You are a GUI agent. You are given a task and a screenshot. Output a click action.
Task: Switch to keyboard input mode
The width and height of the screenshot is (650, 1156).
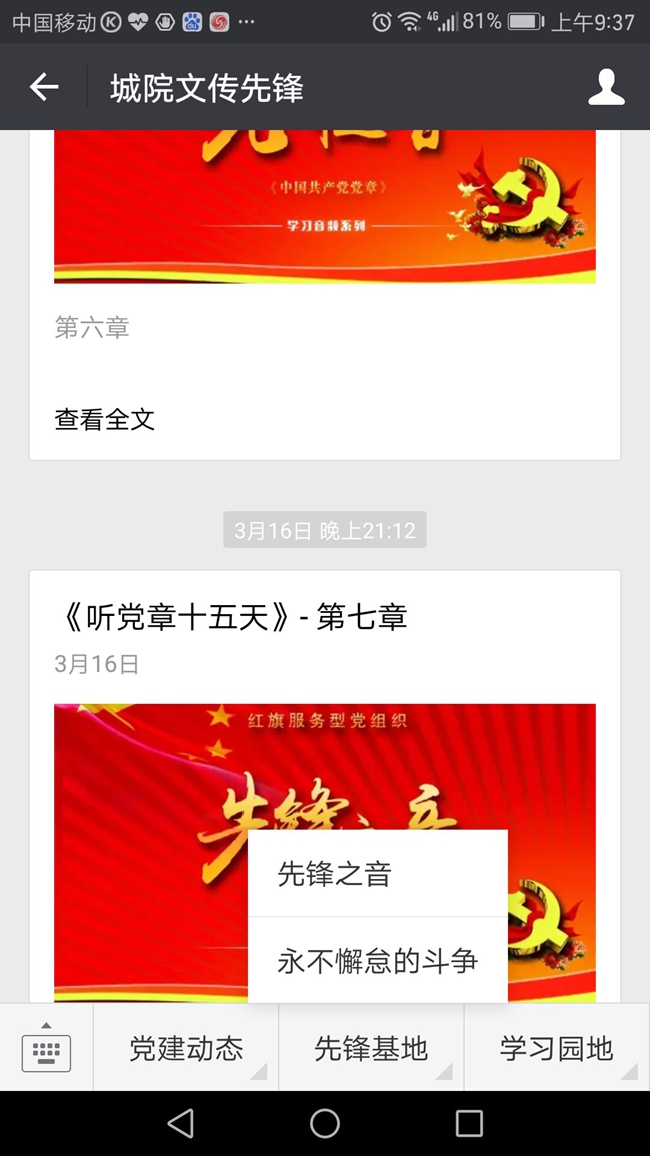coord(46,1048)
